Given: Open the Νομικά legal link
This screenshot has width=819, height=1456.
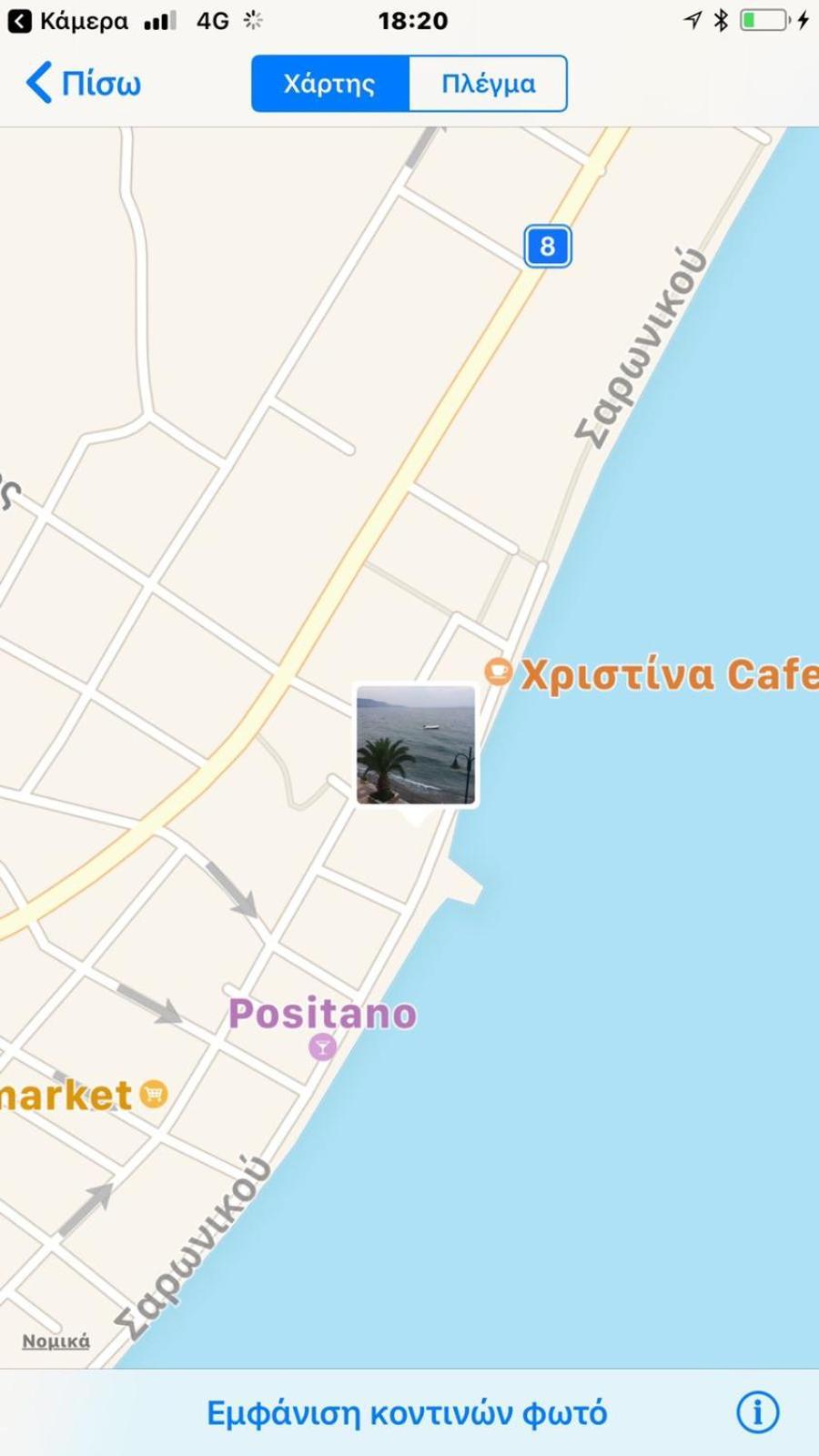Looking at the screenshot, I should tap(56, 1341).
